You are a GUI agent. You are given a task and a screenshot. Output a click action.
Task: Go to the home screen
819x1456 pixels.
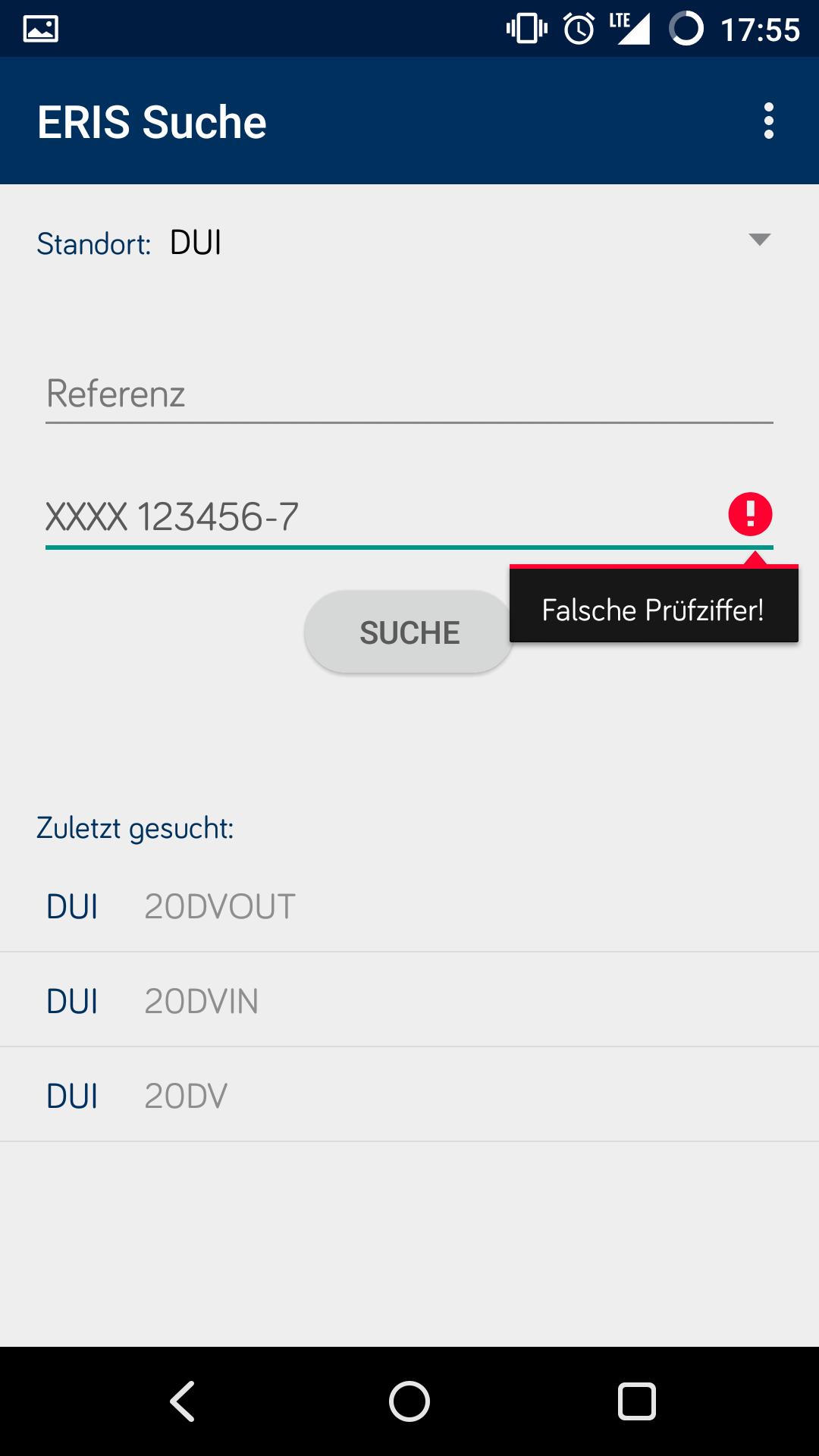point(409,1401)
